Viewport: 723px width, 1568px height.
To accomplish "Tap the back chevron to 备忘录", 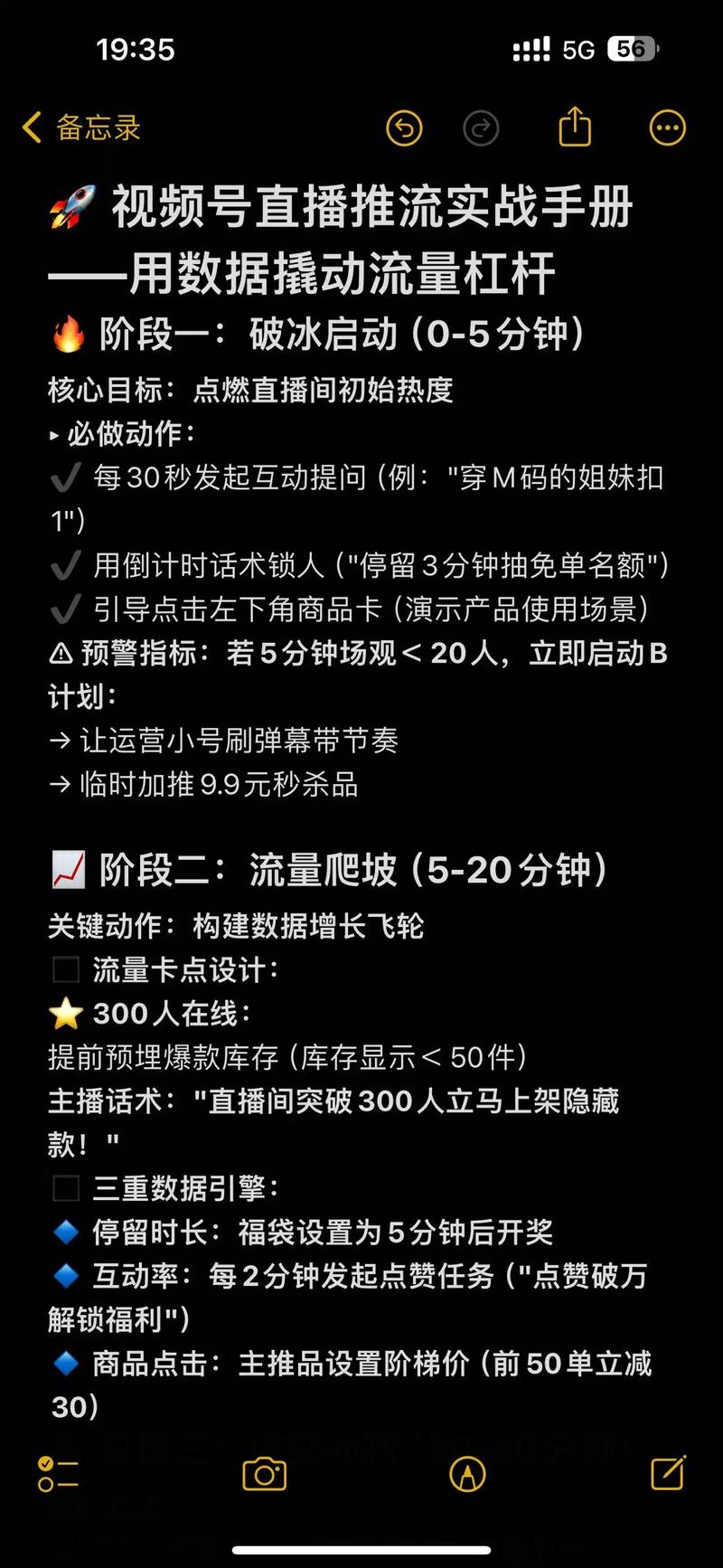I will [x=31, y=128].
